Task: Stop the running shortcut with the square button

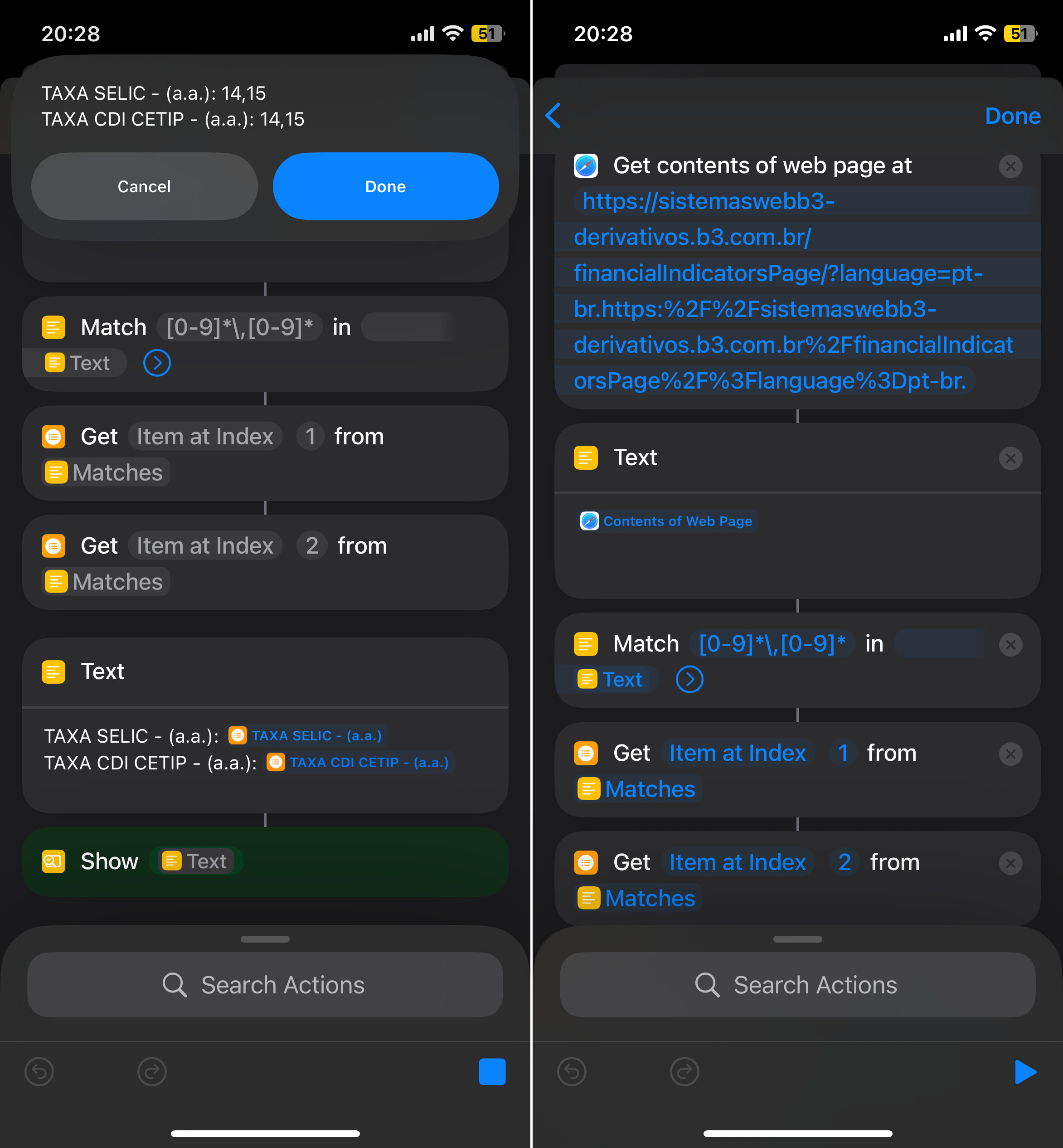Action: tap(492, 1071)
